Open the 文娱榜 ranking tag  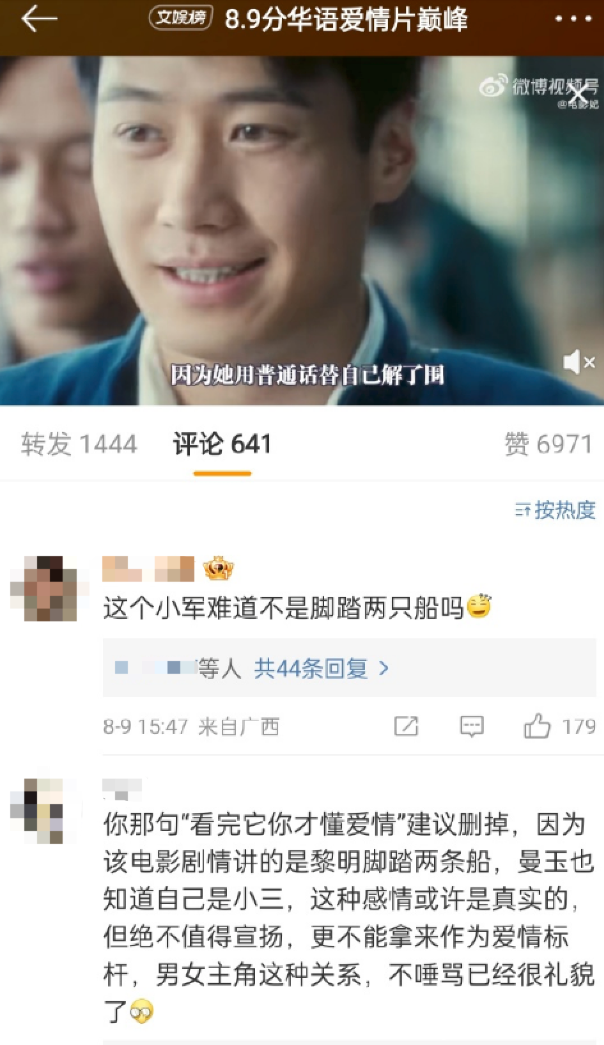(181, 19)
